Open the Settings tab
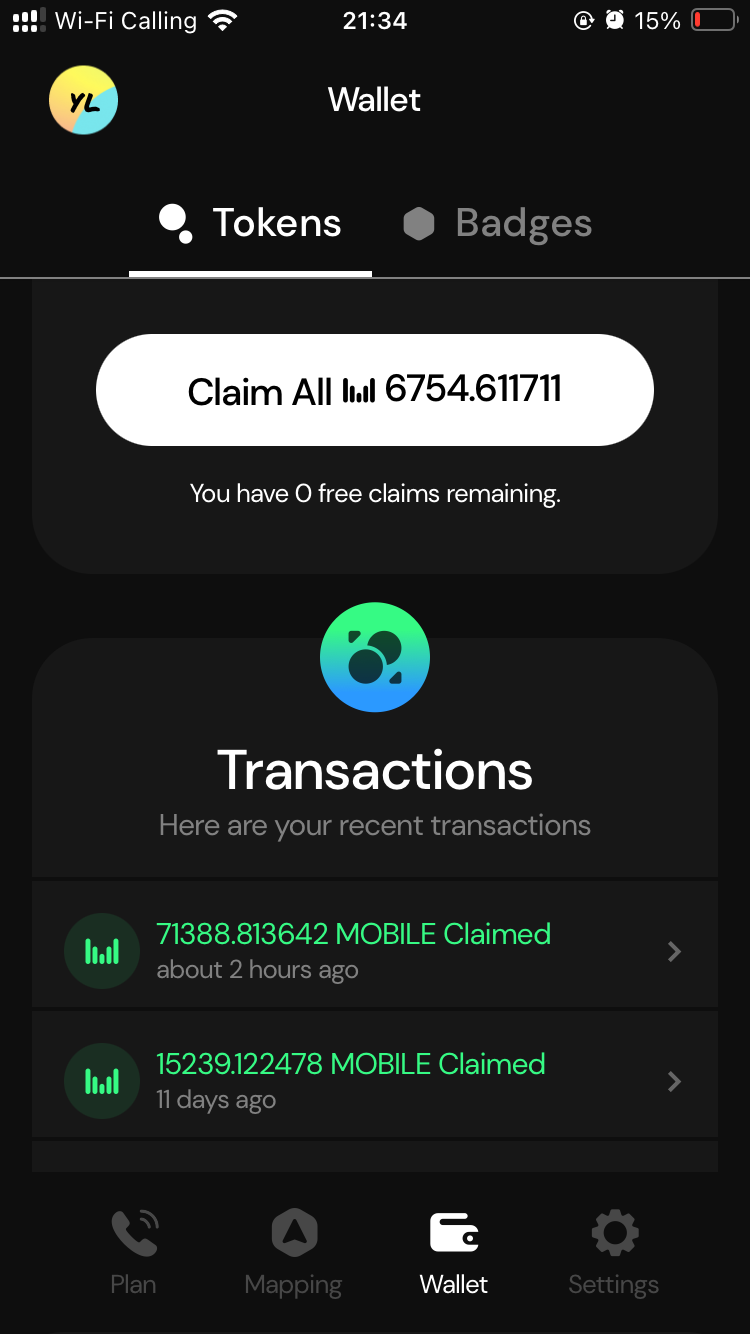Screen dimensions: 750x1334 614,1252
